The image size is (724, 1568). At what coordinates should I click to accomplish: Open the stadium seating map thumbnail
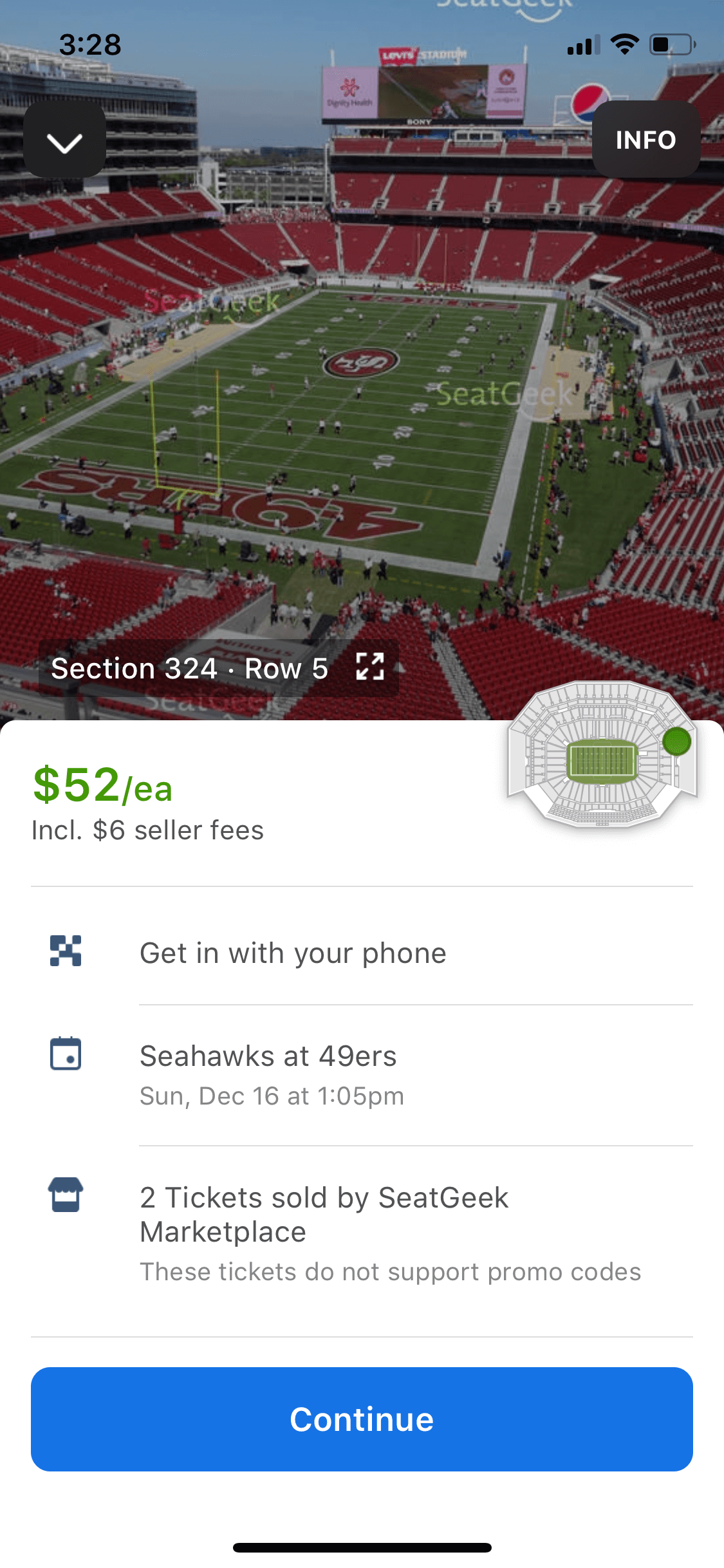pos(602,754)
